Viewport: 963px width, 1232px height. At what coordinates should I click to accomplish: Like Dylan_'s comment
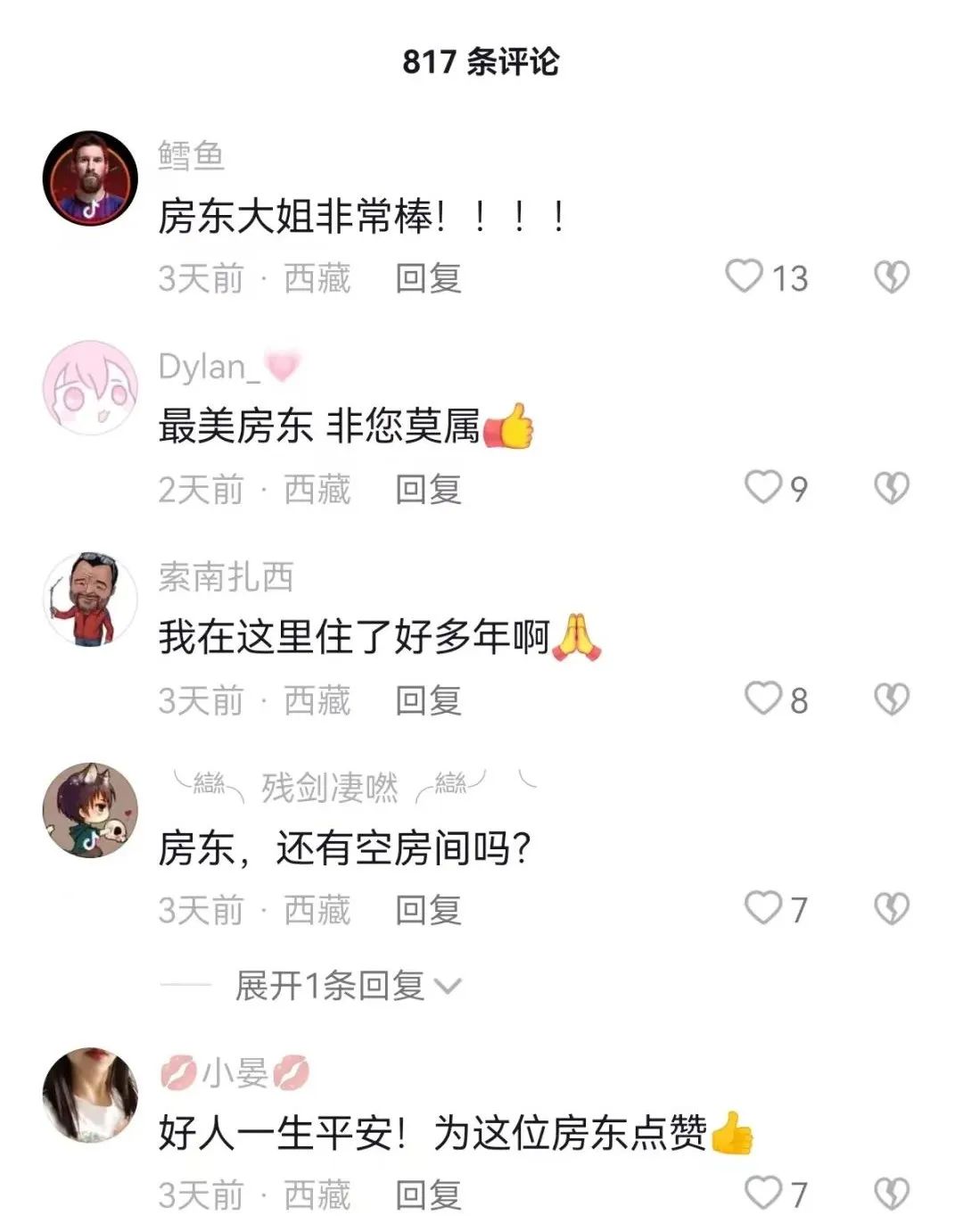pos(763,488)
